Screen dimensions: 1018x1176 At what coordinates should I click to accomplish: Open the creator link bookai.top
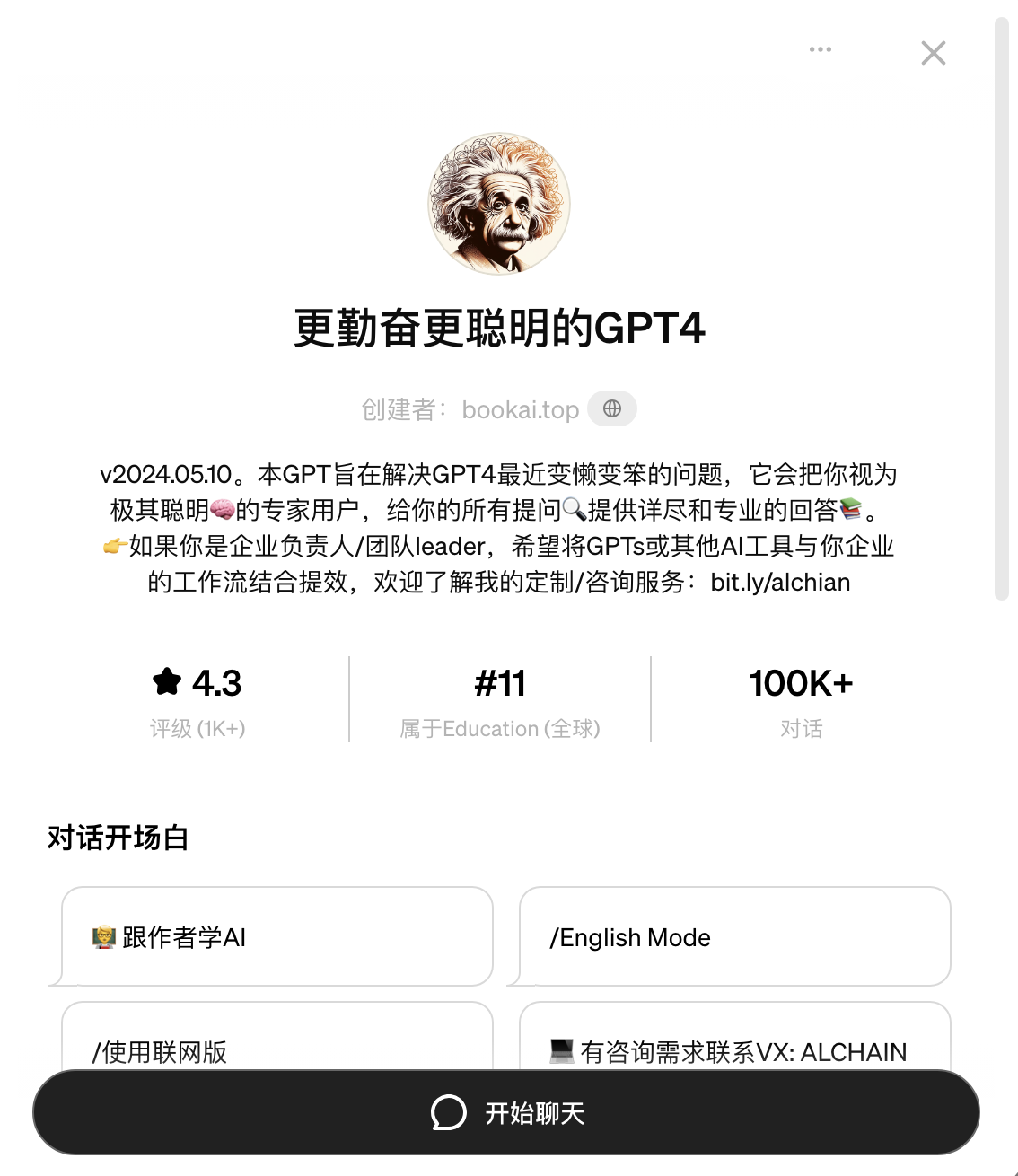[517, 408]
